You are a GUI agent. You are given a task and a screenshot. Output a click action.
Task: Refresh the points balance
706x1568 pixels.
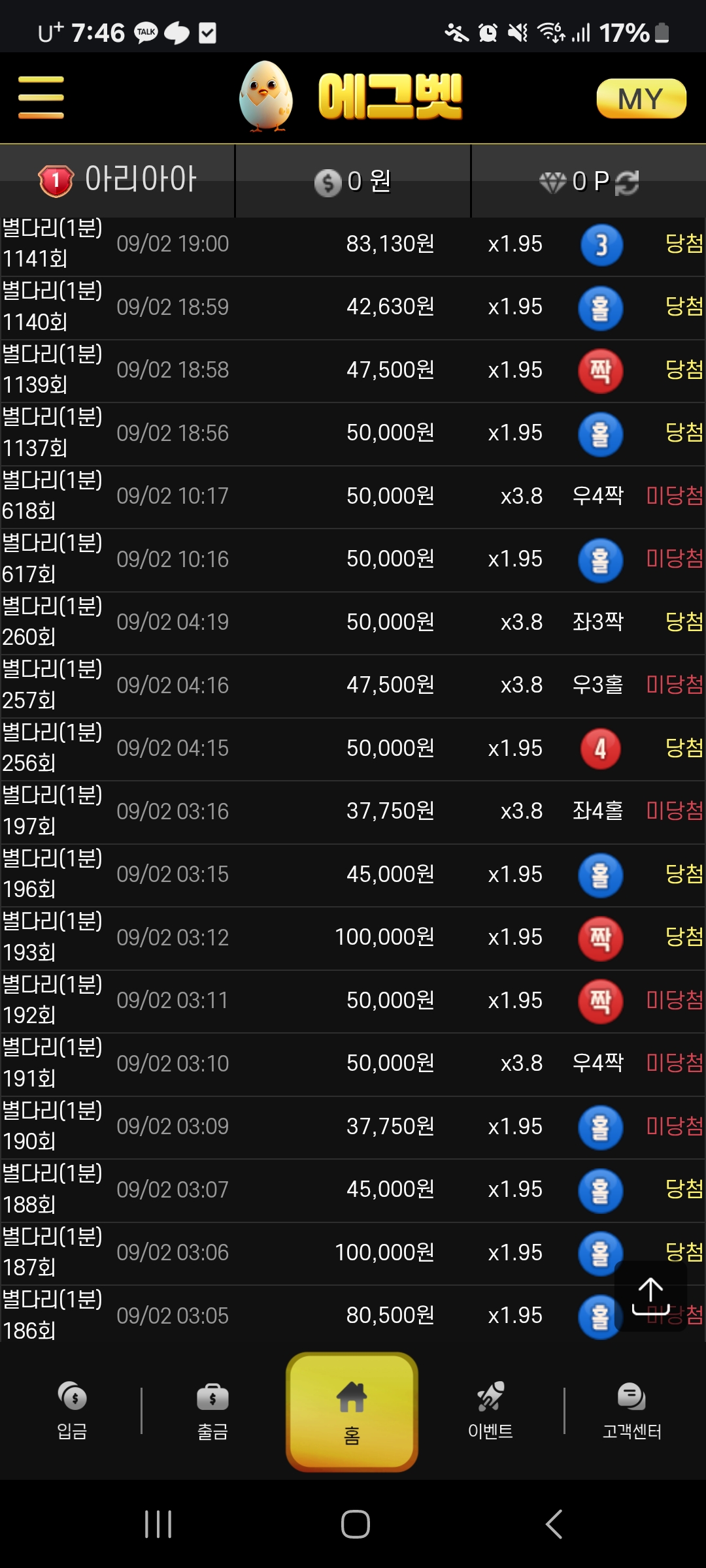(627, 182)
